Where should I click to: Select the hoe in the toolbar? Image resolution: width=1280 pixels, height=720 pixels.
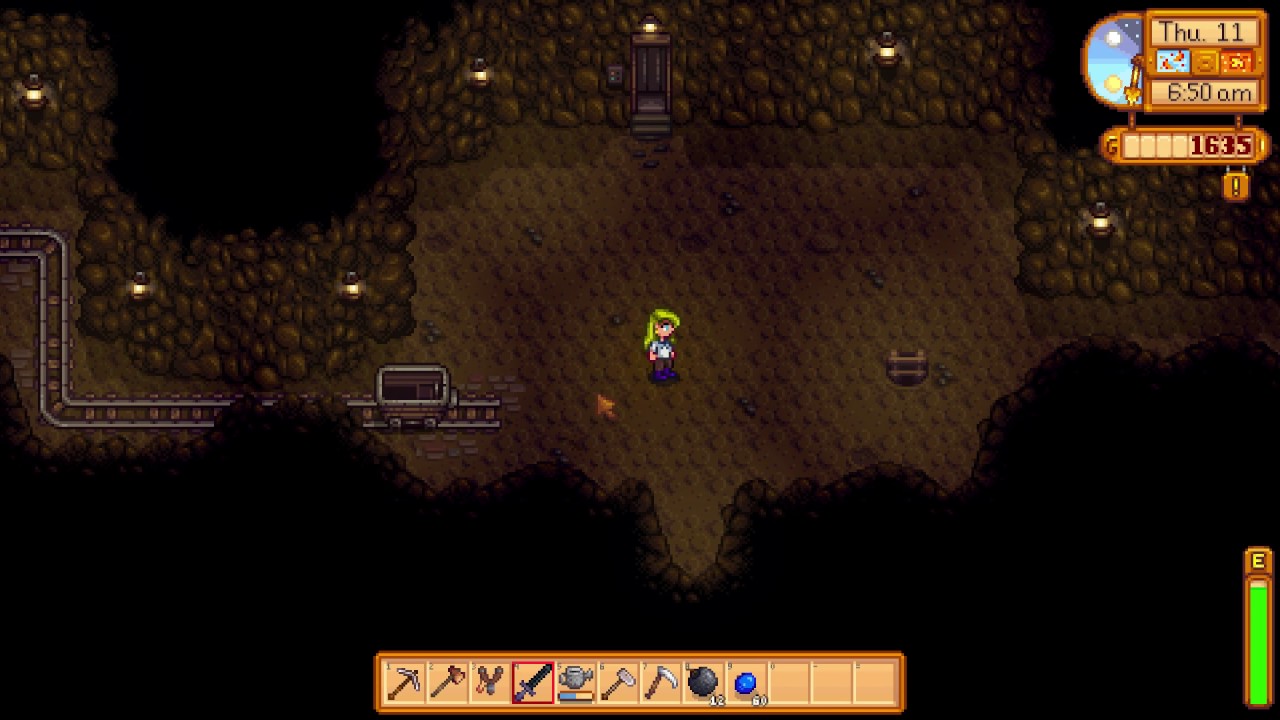tap(619, 683)
